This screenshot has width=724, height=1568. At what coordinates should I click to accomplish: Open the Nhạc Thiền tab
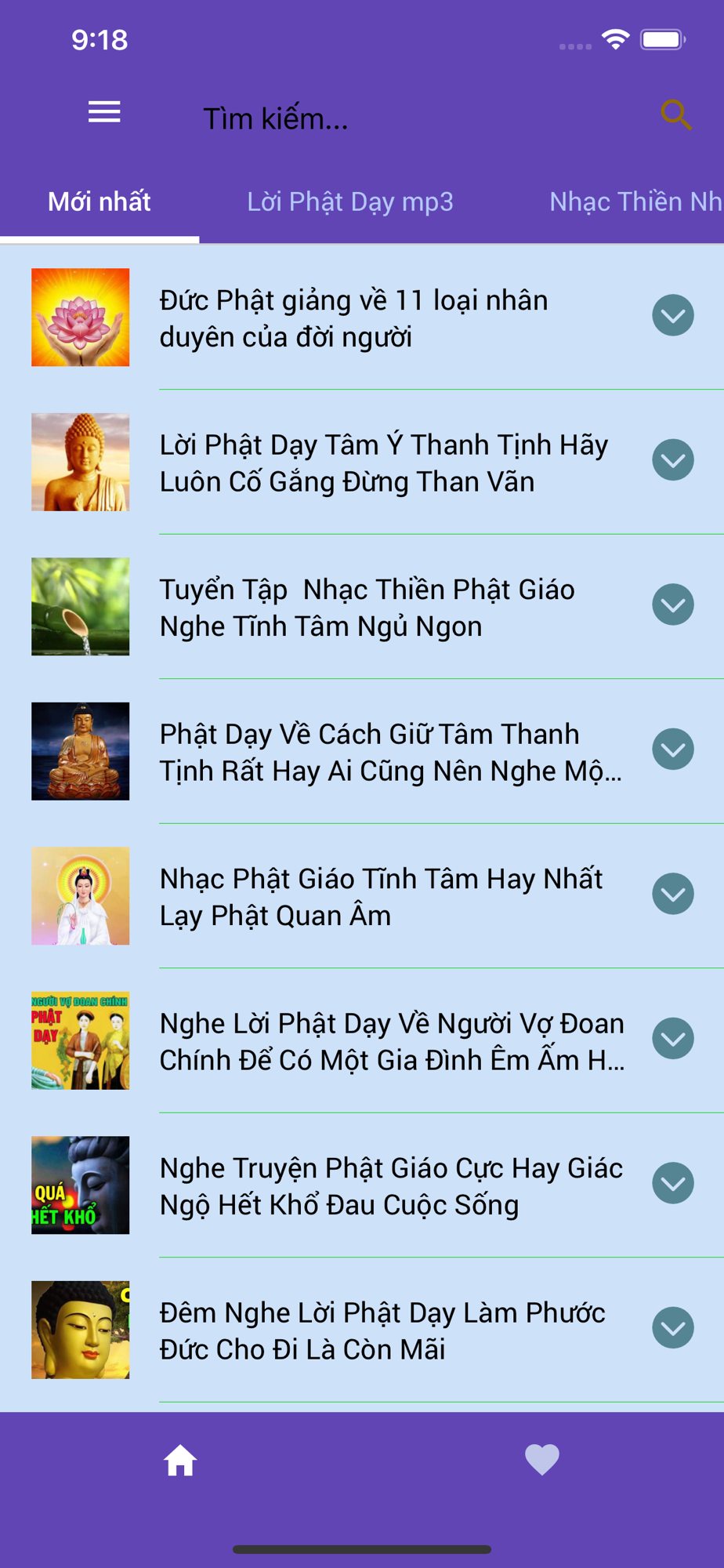pos(635,202)
